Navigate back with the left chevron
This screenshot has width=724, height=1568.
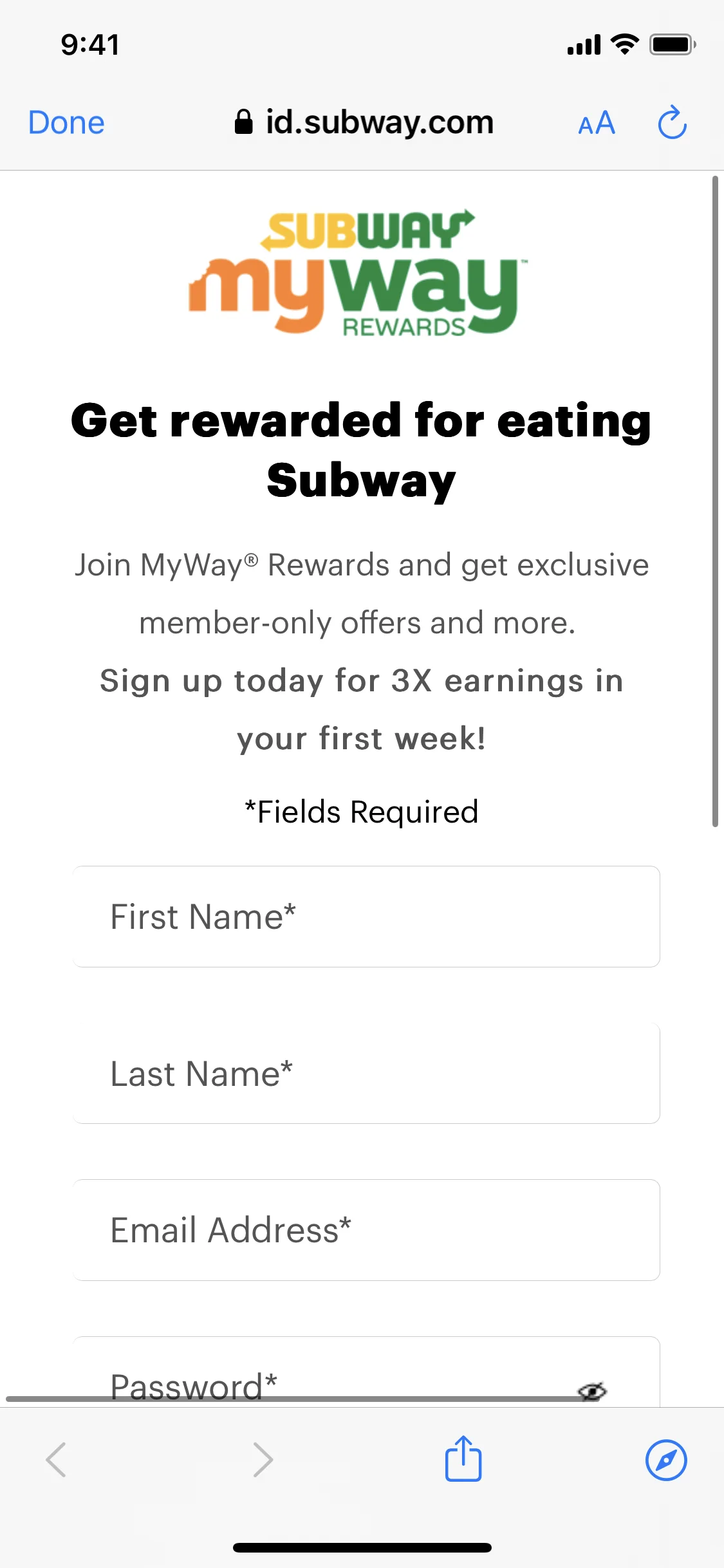57,1460
